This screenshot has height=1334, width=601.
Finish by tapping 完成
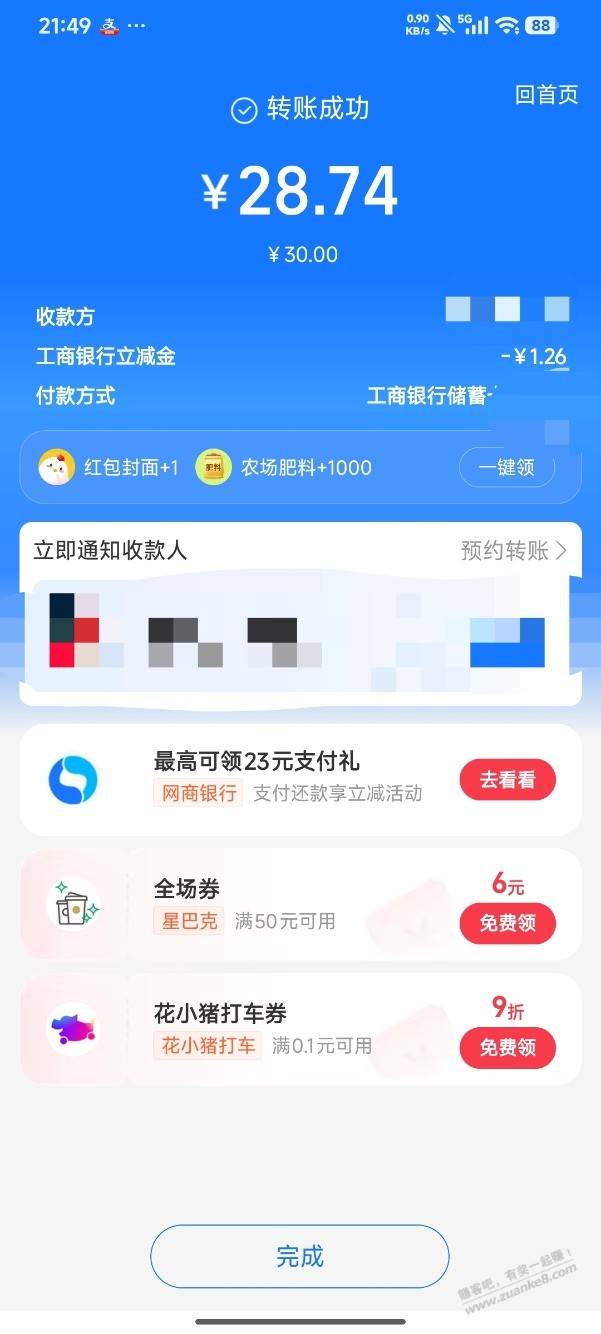pos(300,1256)
